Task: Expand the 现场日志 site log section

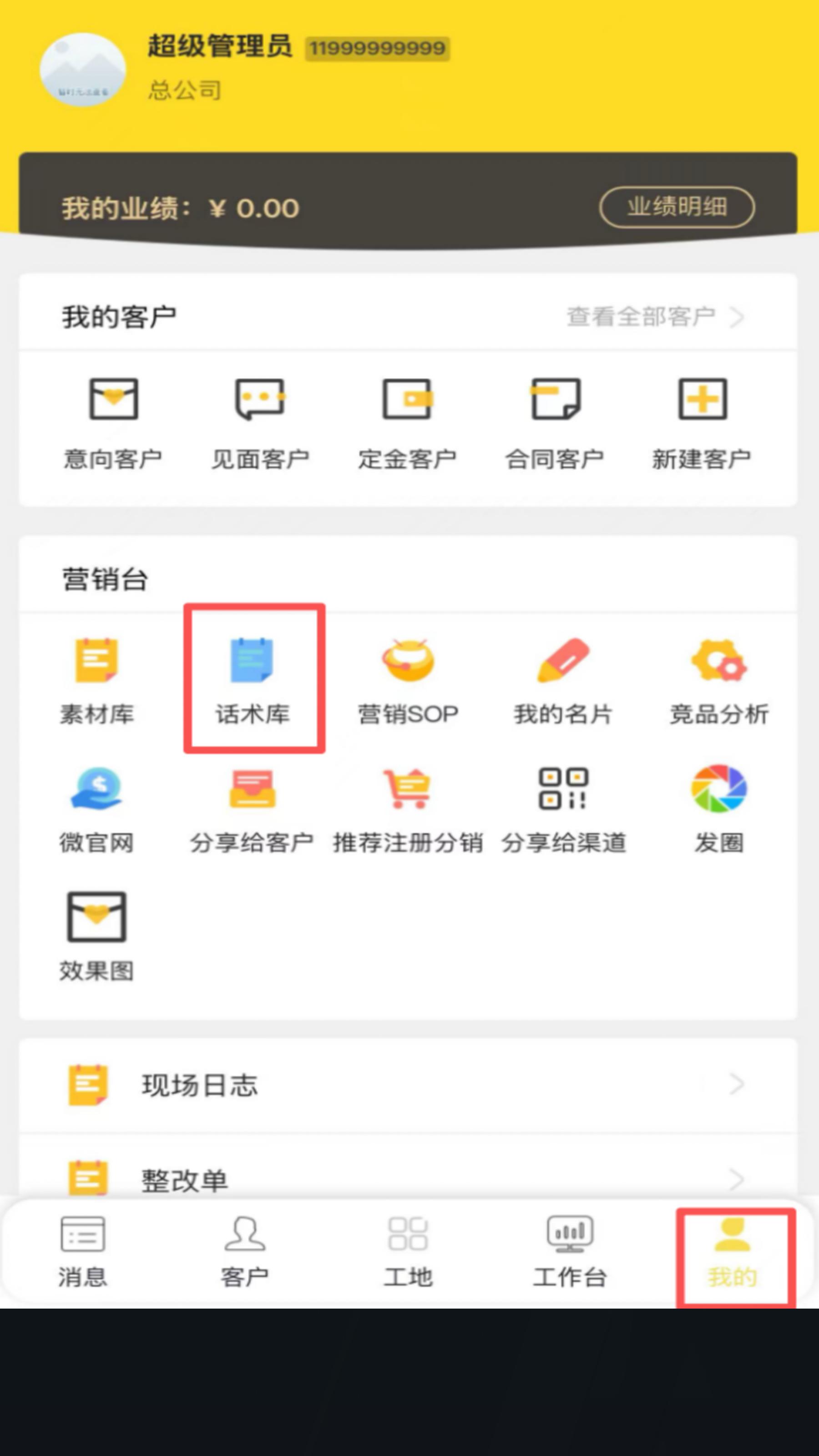Action: tap(409, 1086)
